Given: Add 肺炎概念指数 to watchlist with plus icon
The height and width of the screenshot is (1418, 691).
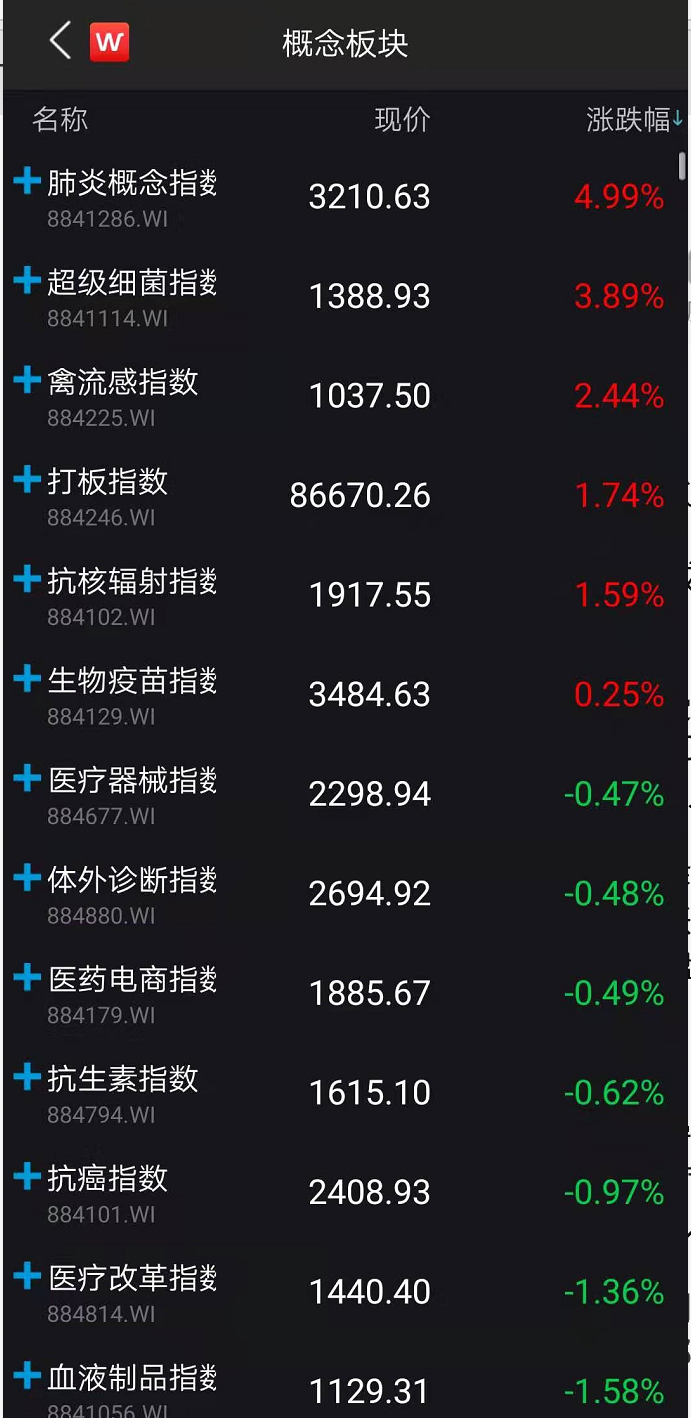Looking at the screenshot, I should pyautogui.click(x=27, y=182).
